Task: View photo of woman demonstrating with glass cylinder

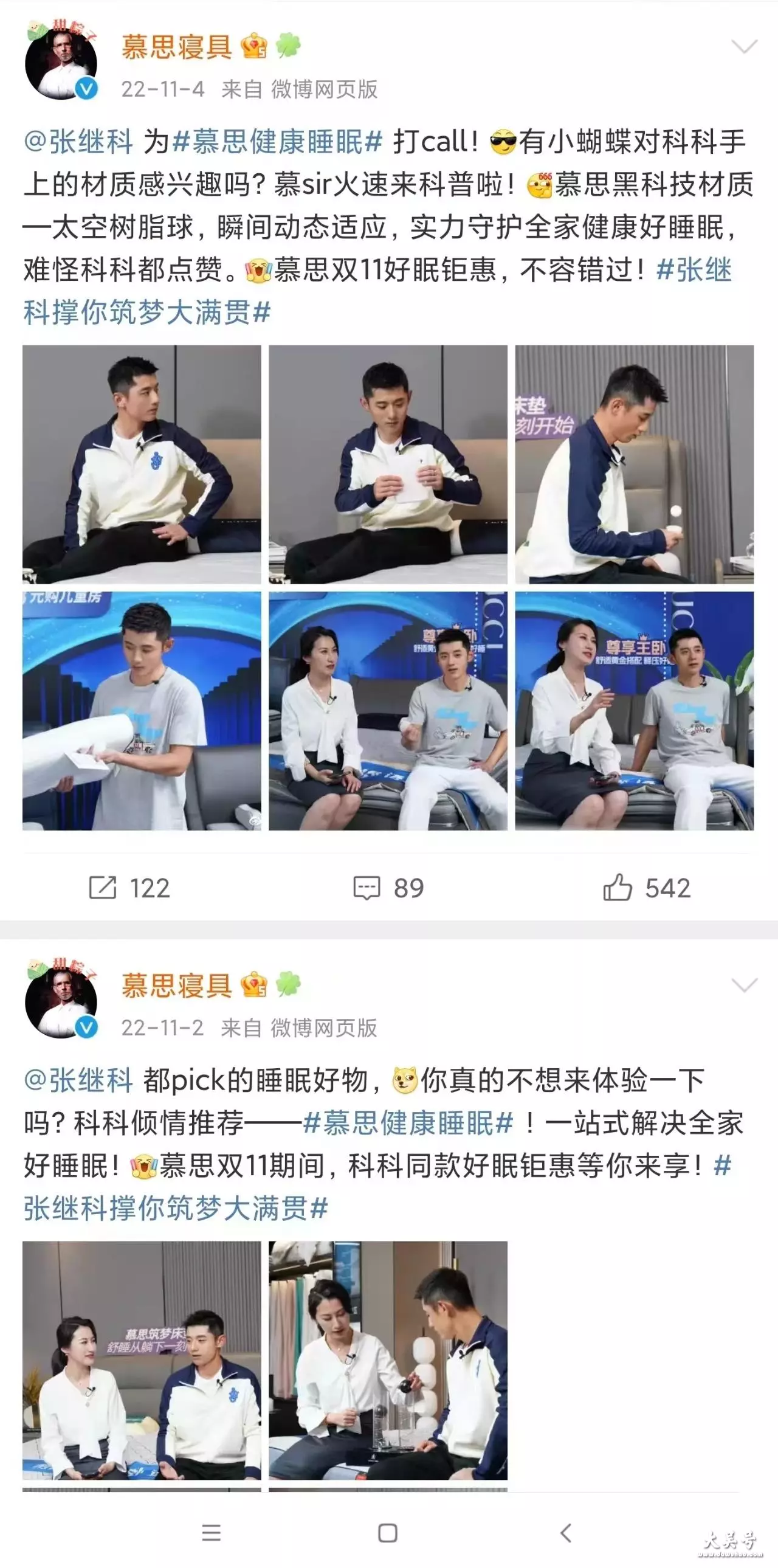Action: tap(388, 1361)
